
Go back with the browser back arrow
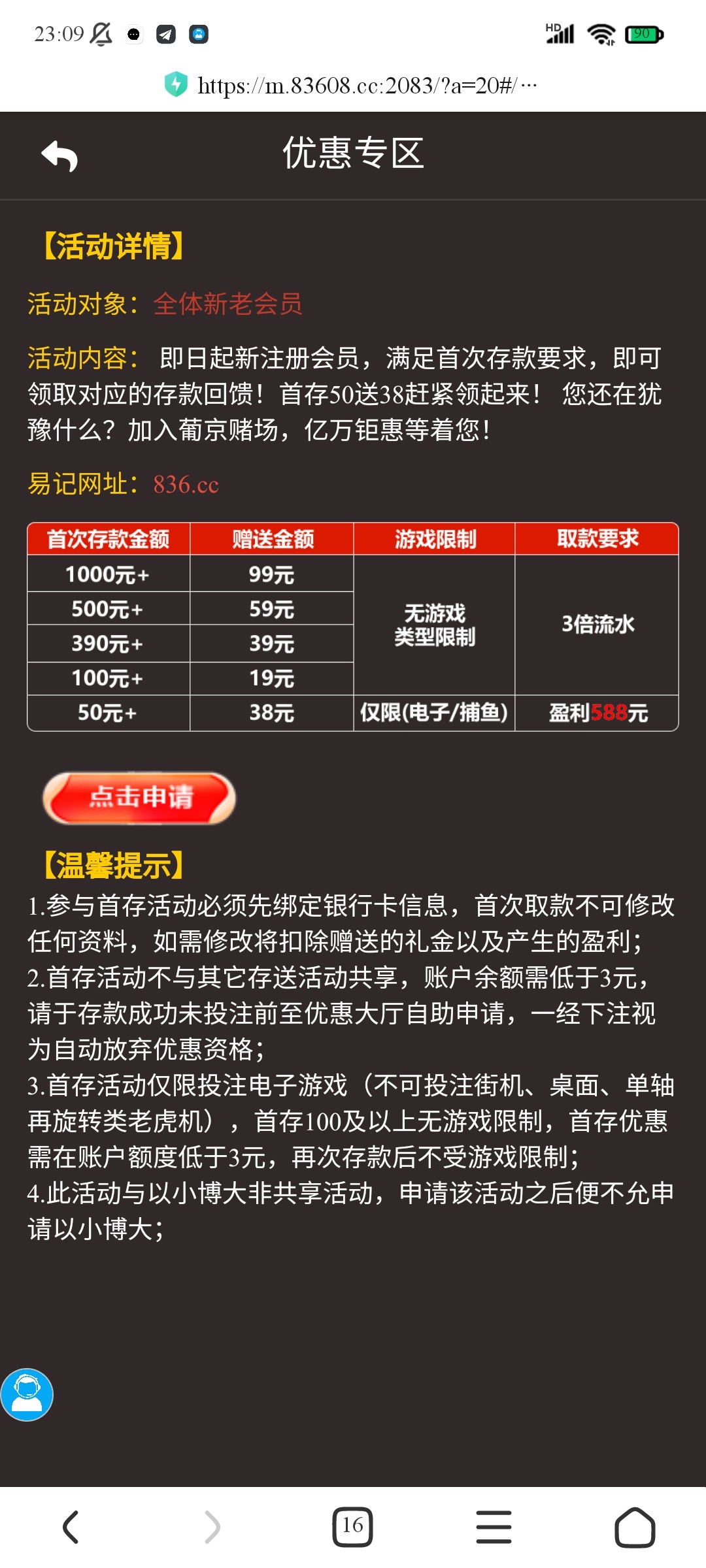[71, 1527]
